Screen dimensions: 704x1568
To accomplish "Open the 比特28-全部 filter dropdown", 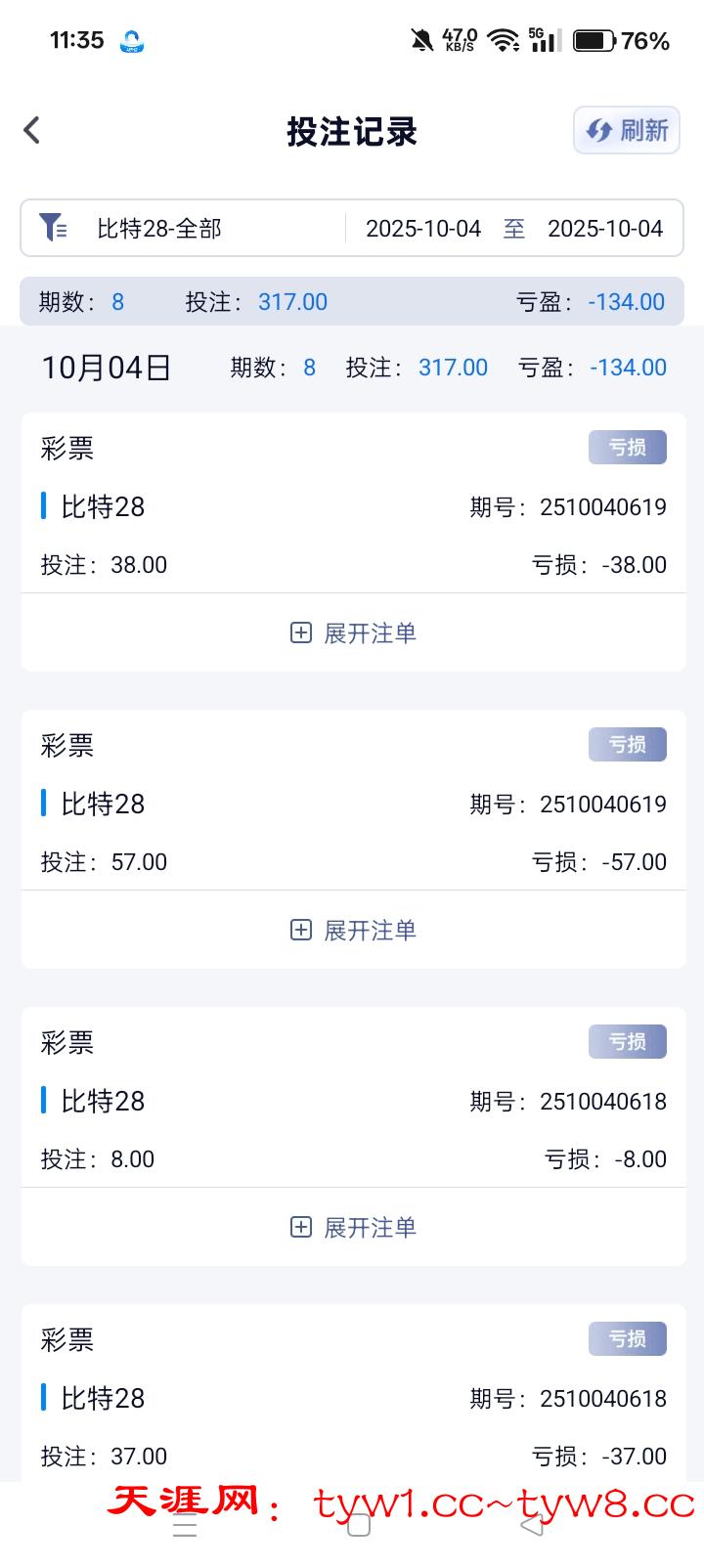I will coord(158,229).
